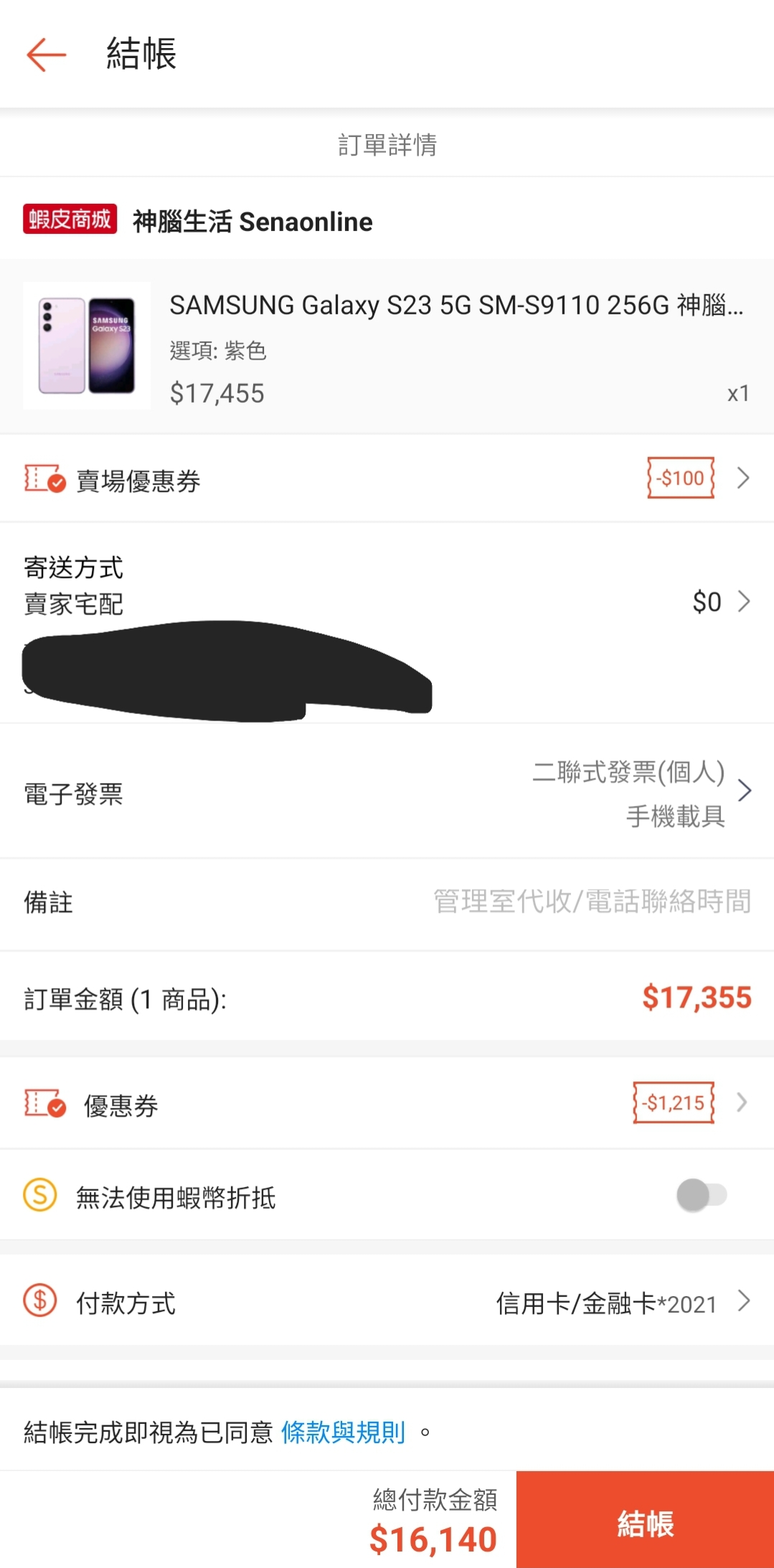Go back using the red arrow
This screenshot has height=1568, width=774.
tap(46, 55)
